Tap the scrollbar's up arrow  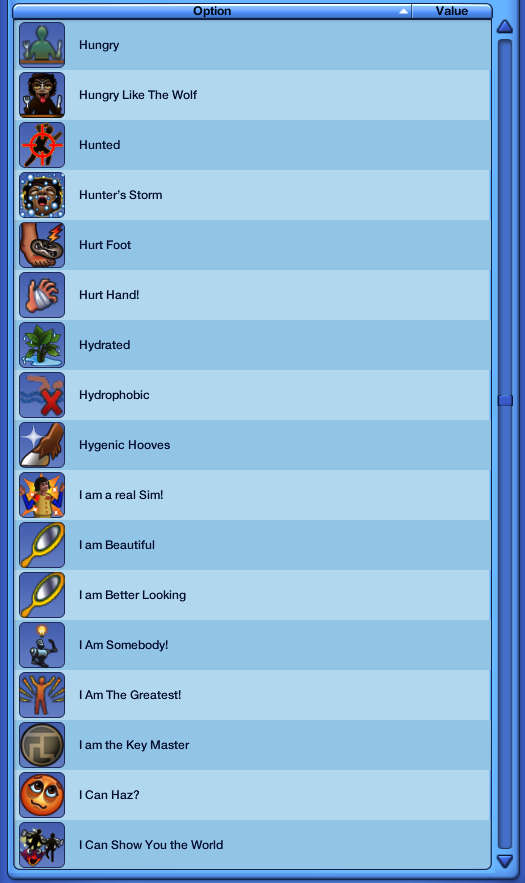coord(505,26)
